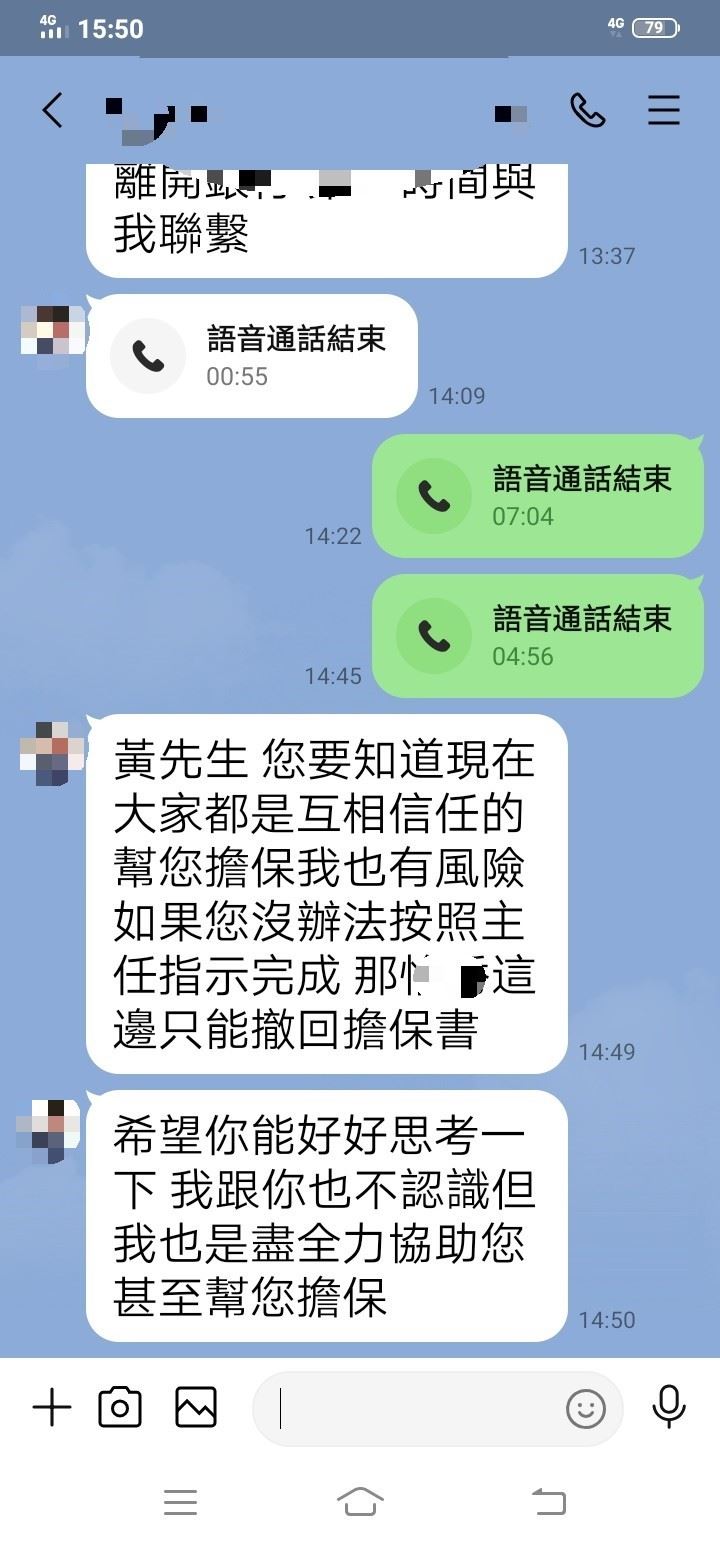Image resolution: width=720 pixels, height=1544 pixels.
Task: Tap the 00:55 voice call ended bubble
Action: tap(251, 356)
